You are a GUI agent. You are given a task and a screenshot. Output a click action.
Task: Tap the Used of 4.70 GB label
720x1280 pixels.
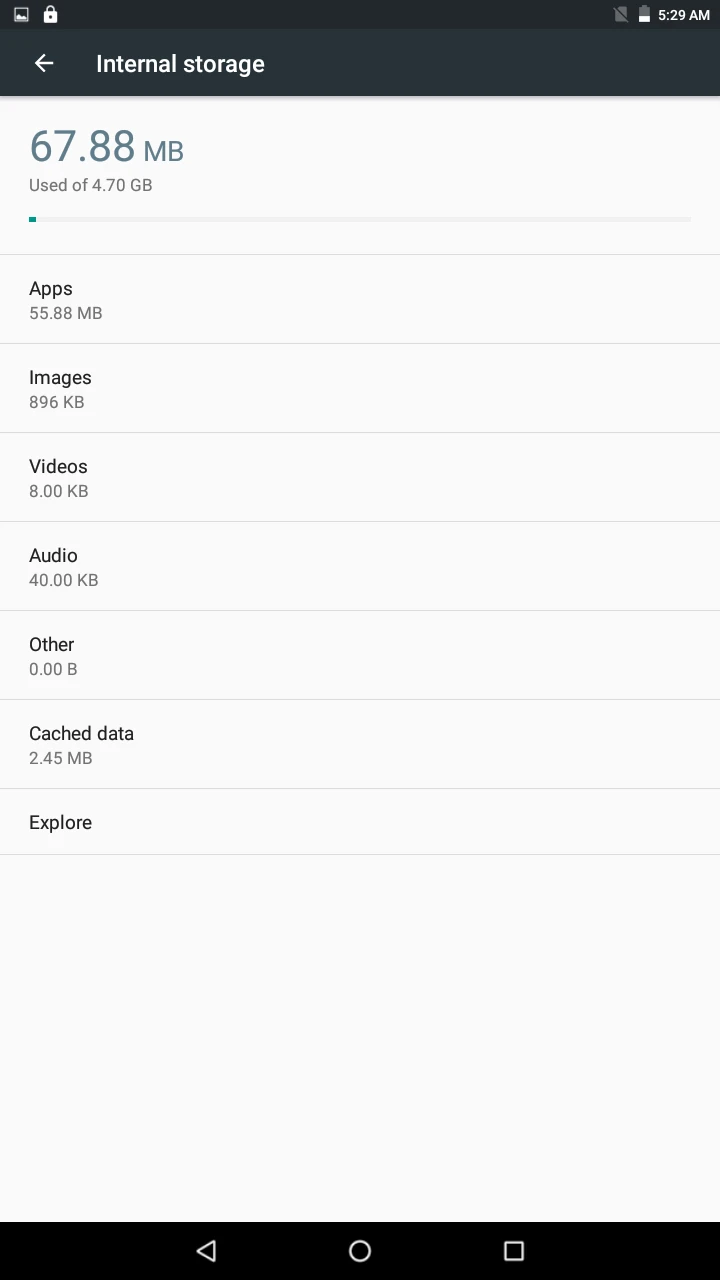coord(91,185)
